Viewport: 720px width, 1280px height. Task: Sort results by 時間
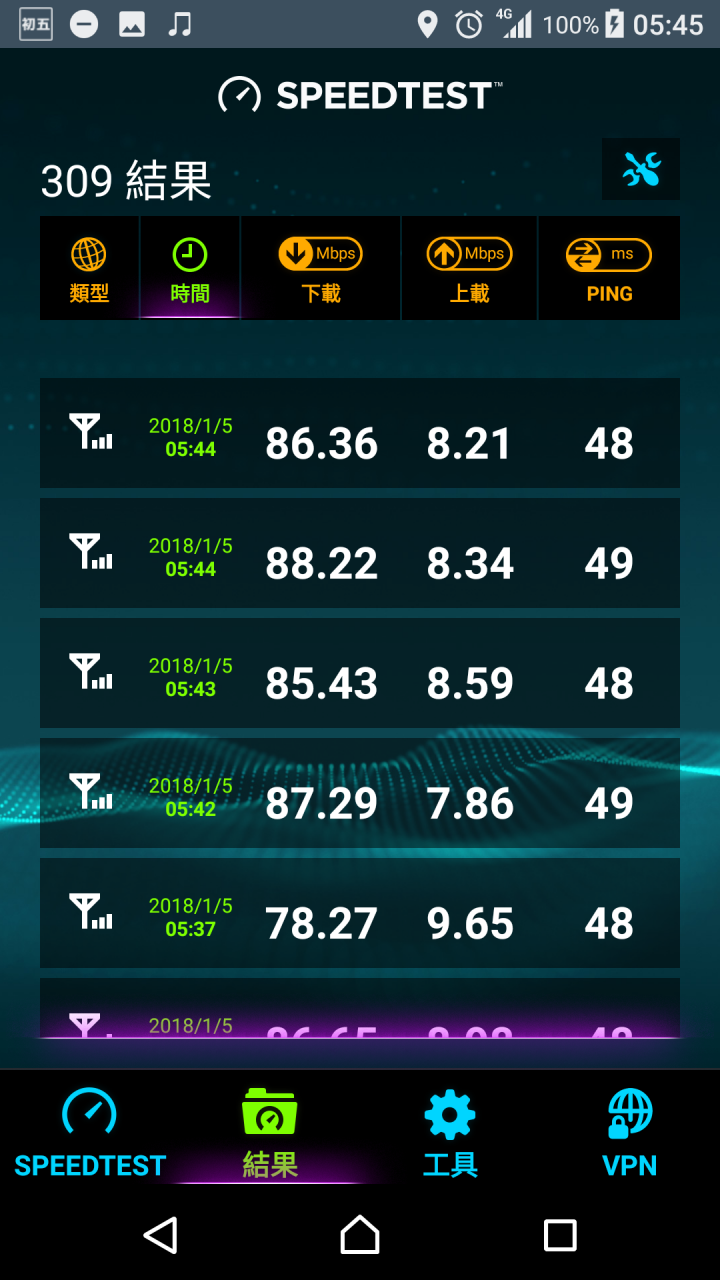(x=190, y=269)
